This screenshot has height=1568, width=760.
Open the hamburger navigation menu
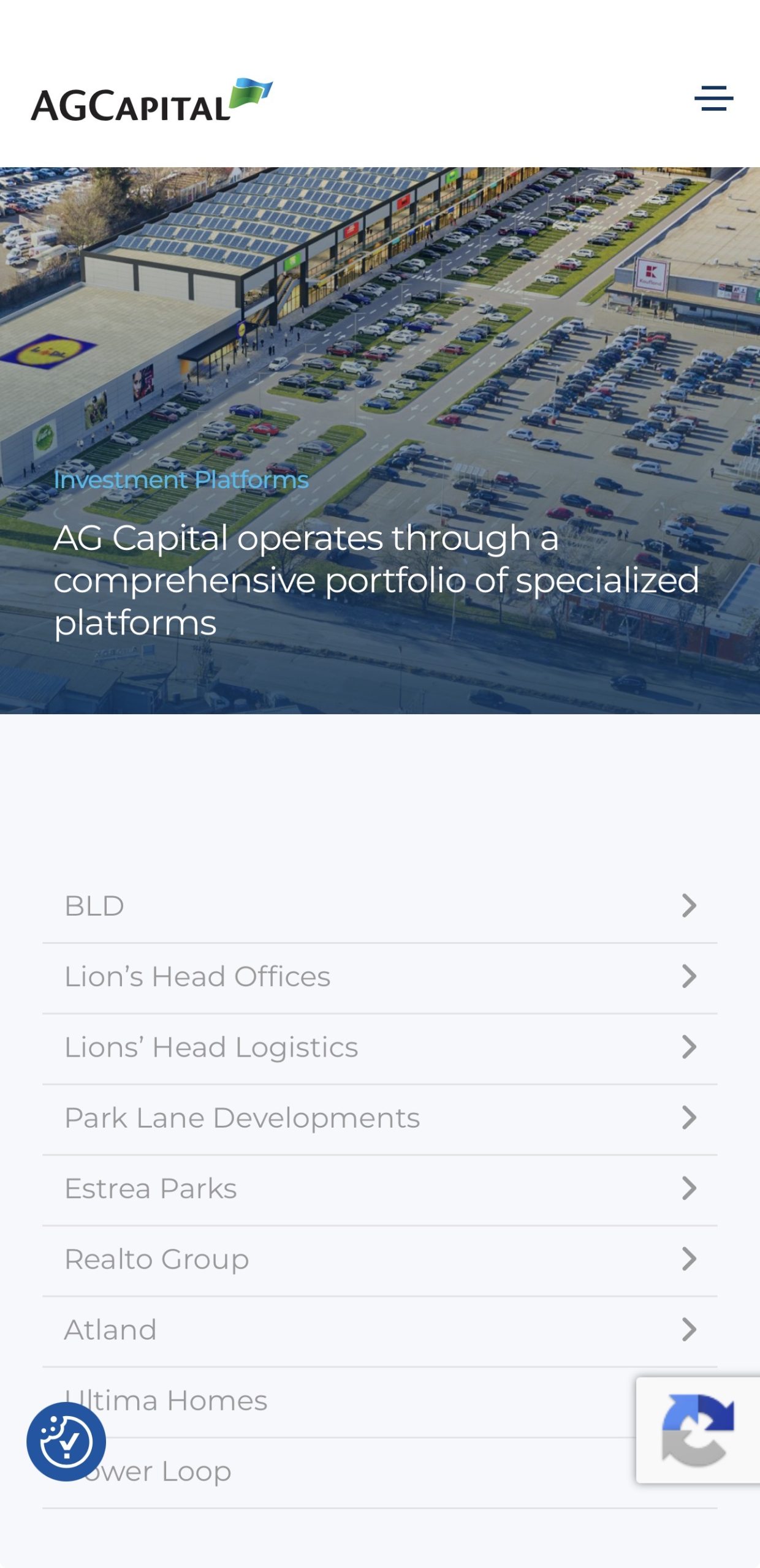713,99
